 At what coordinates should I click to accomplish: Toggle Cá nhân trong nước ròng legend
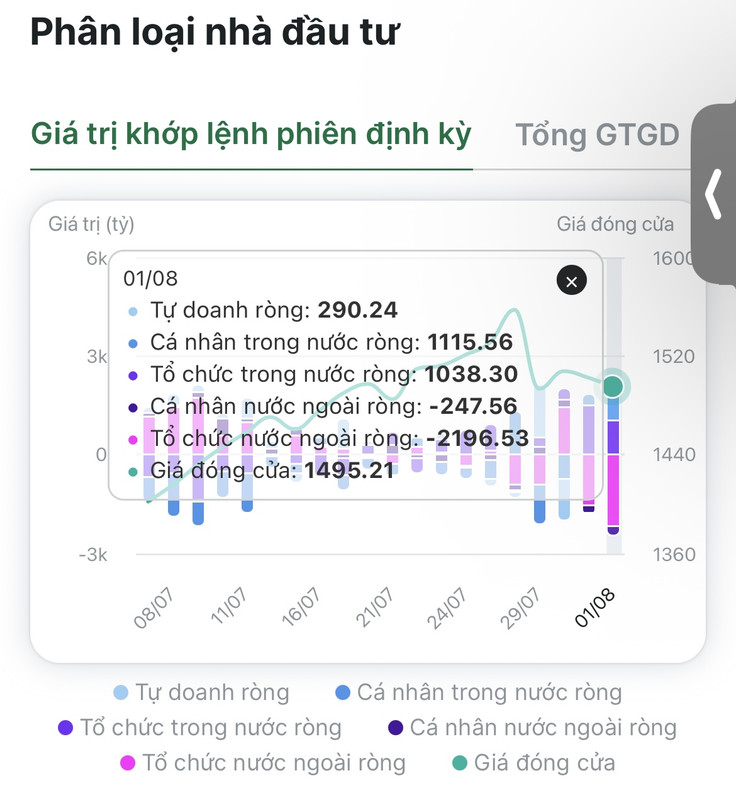pyautogui.click(x=477, y=692)
